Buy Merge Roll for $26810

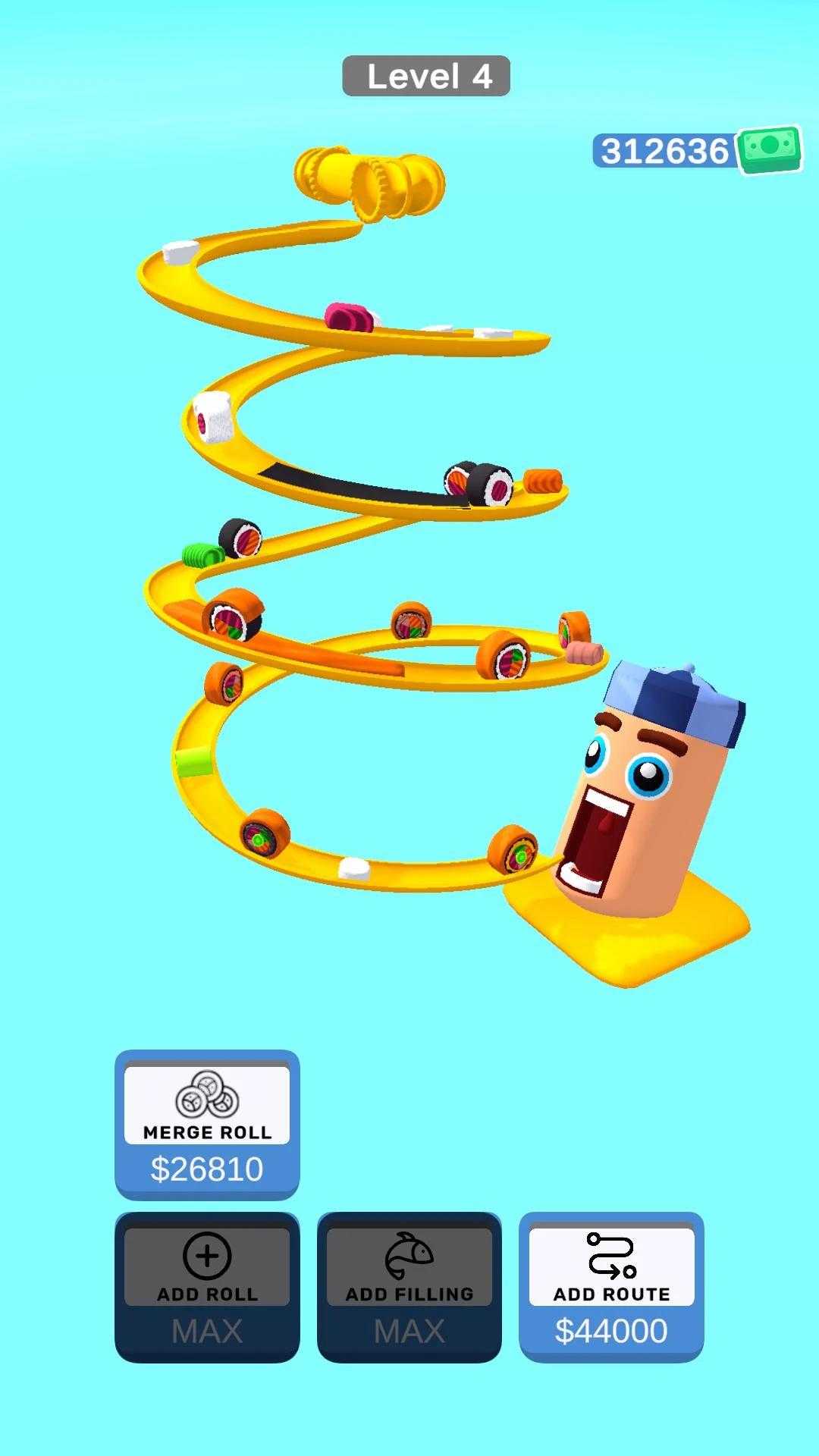[x=207, y=1124]
